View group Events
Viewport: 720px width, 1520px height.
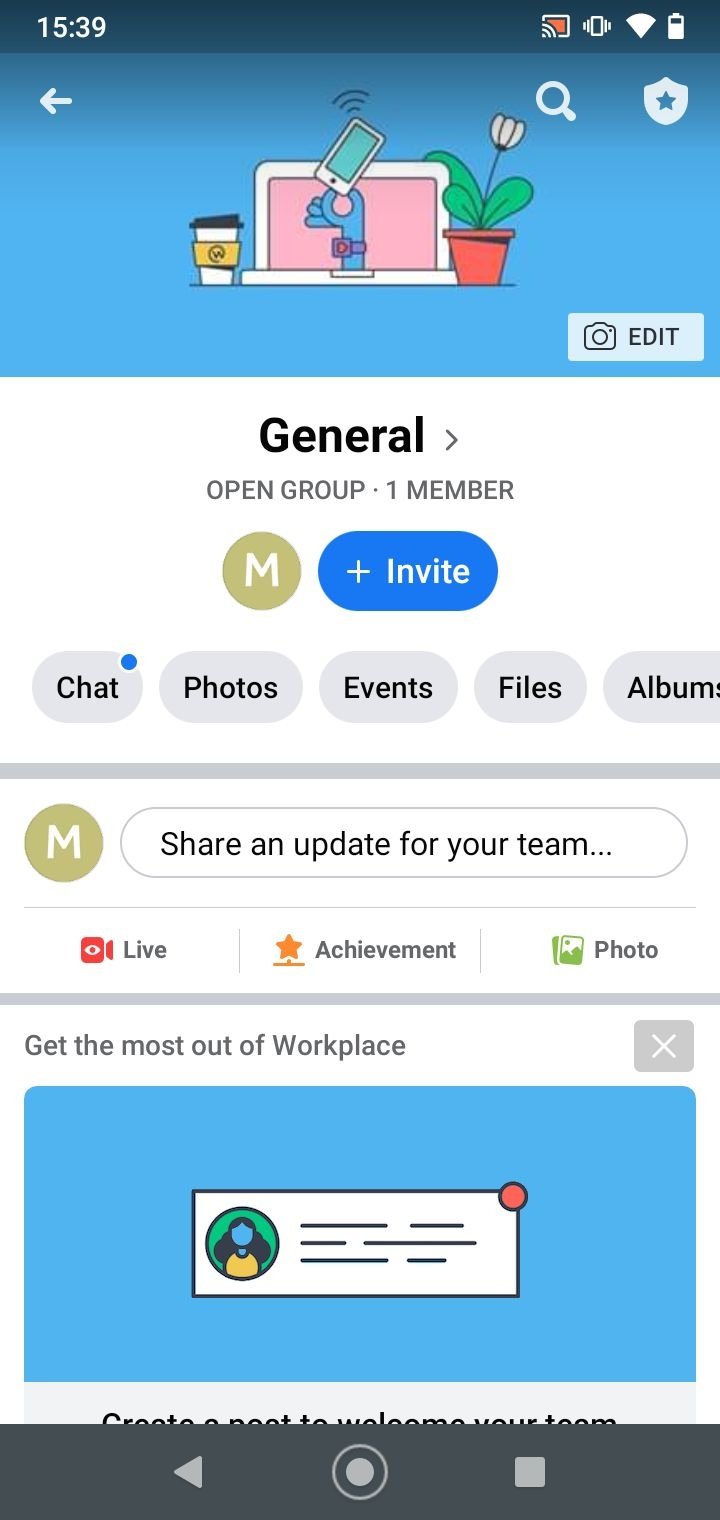388,687
